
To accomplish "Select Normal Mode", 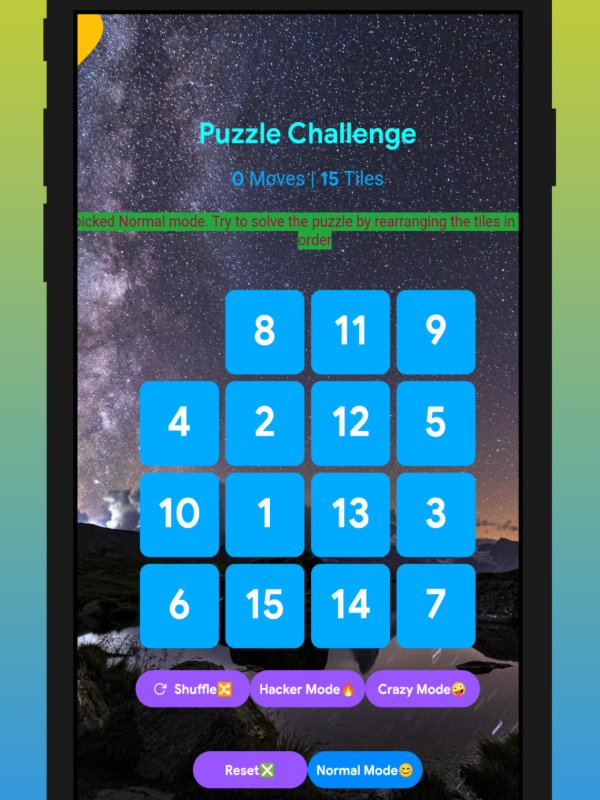I will 365,770.
